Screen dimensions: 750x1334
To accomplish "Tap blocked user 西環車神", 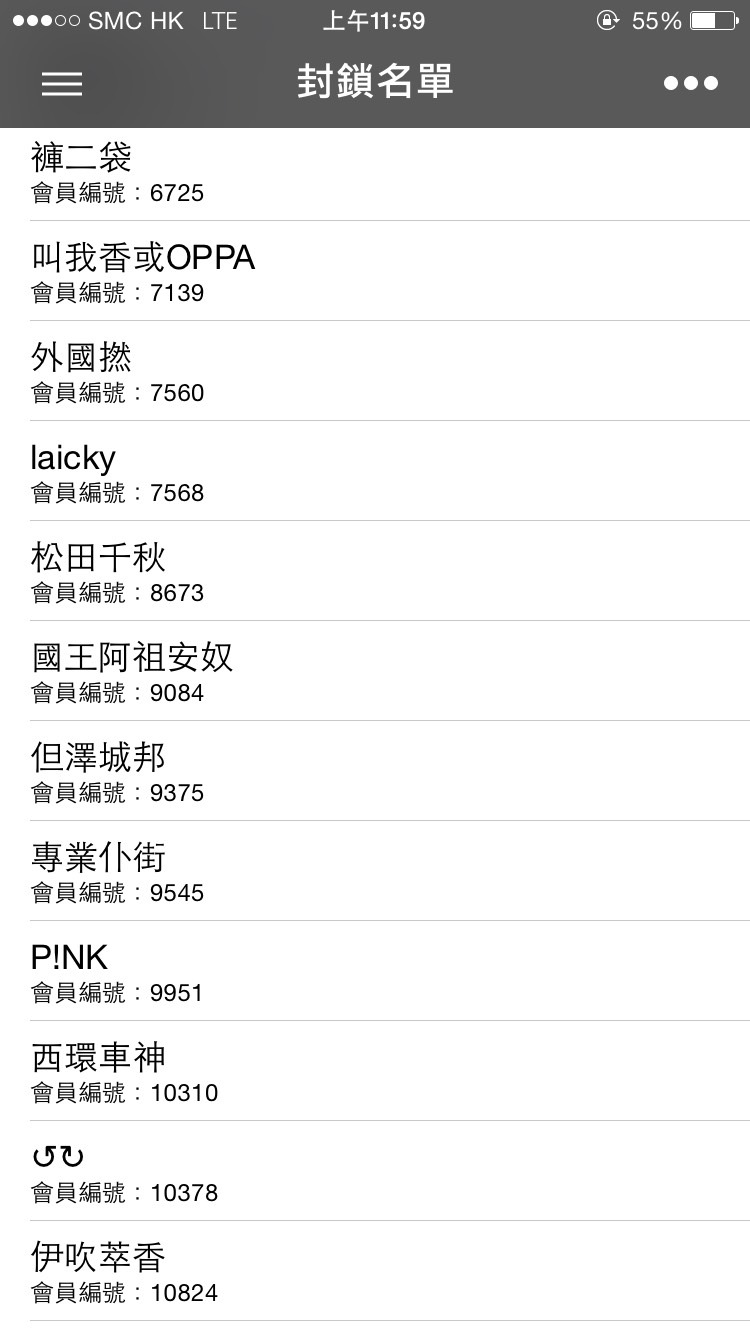I will (x=375, y=1072).
